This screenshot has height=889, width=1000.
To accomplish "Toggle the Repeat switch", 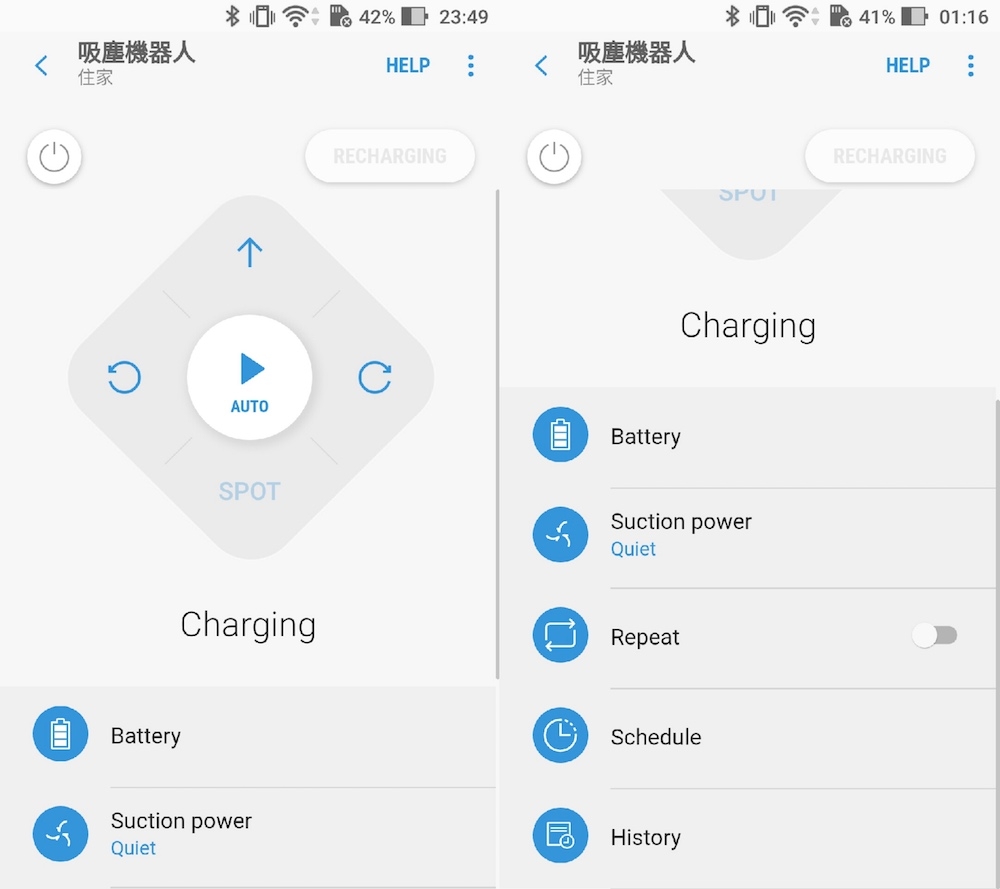I will 935,636.
